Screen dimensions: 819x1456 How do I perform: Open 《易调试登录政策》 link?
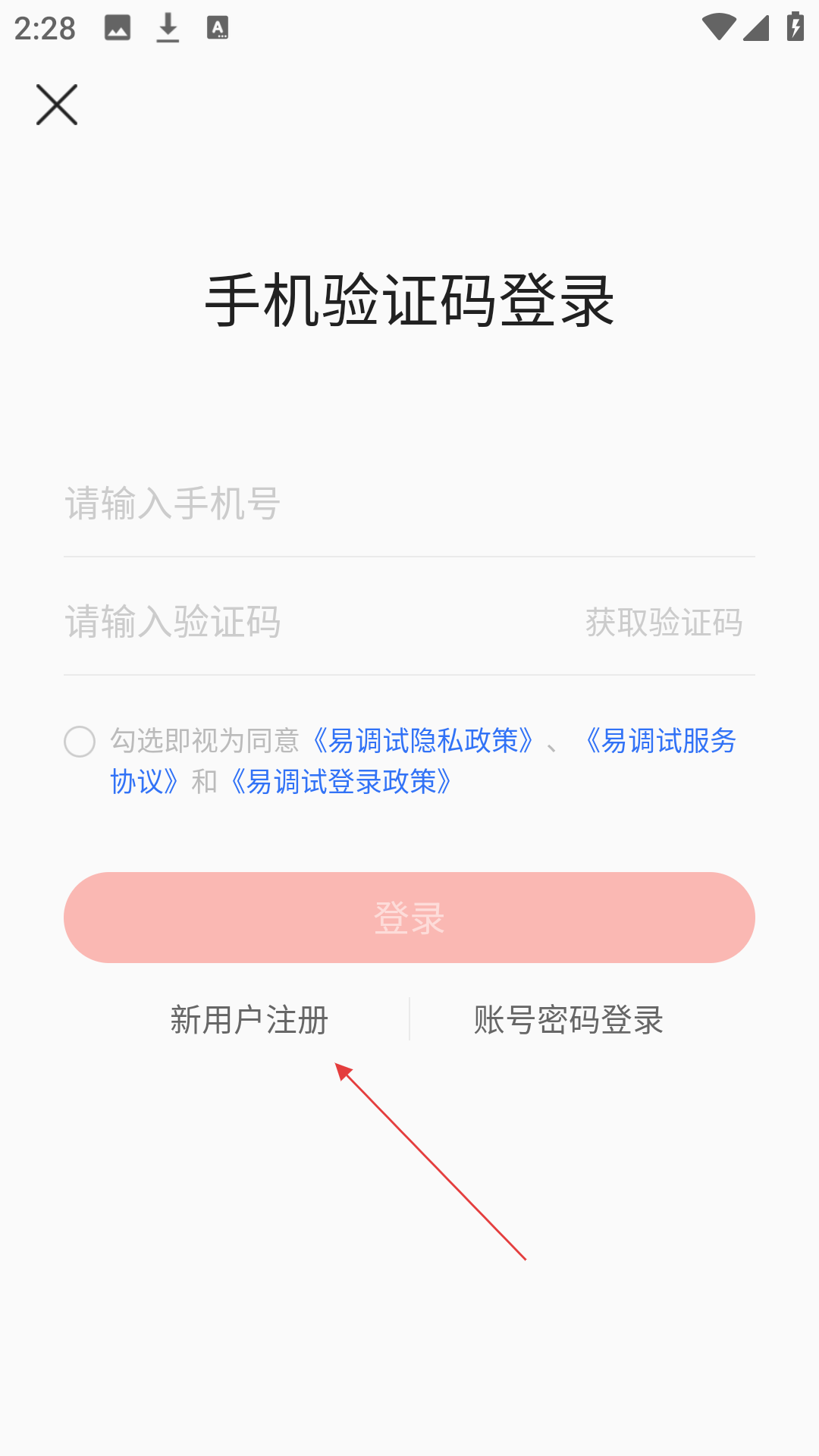pyautogui.click(x=341, y=782)
